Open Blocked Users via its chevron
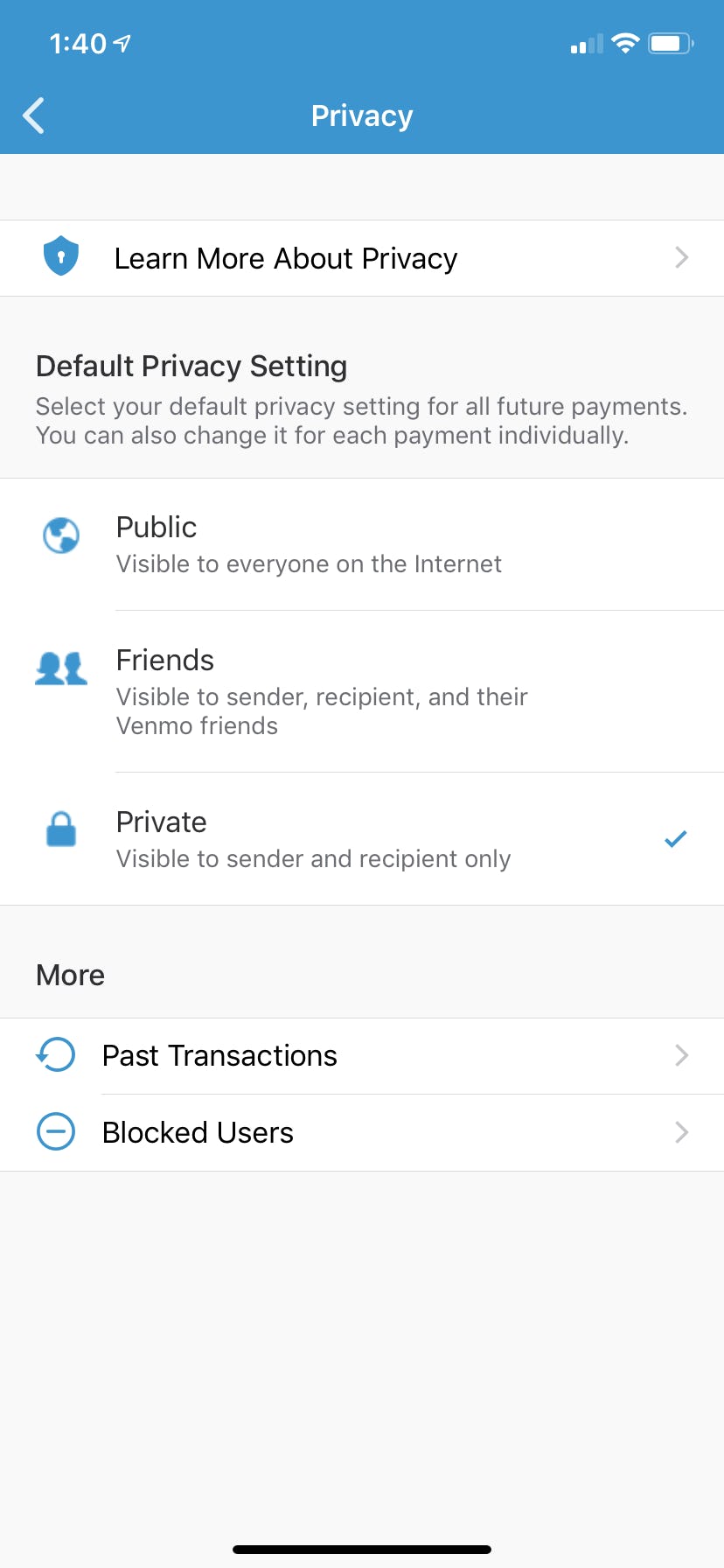The height and width of the screenshot is (1568, 724). click(x=682, y=1132)
